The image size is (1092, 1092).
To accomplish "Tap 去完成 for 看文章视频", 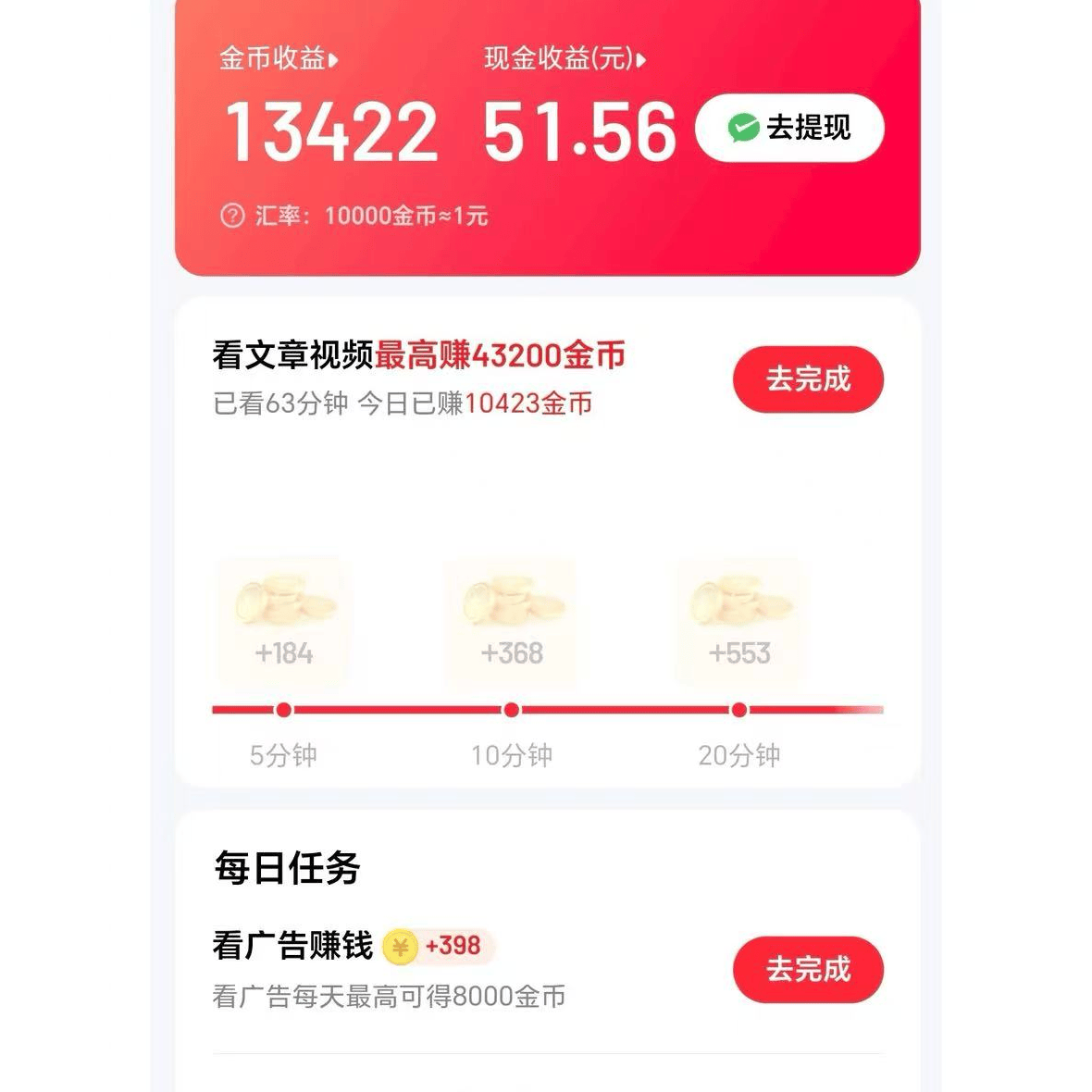I will tap(808, 379).
